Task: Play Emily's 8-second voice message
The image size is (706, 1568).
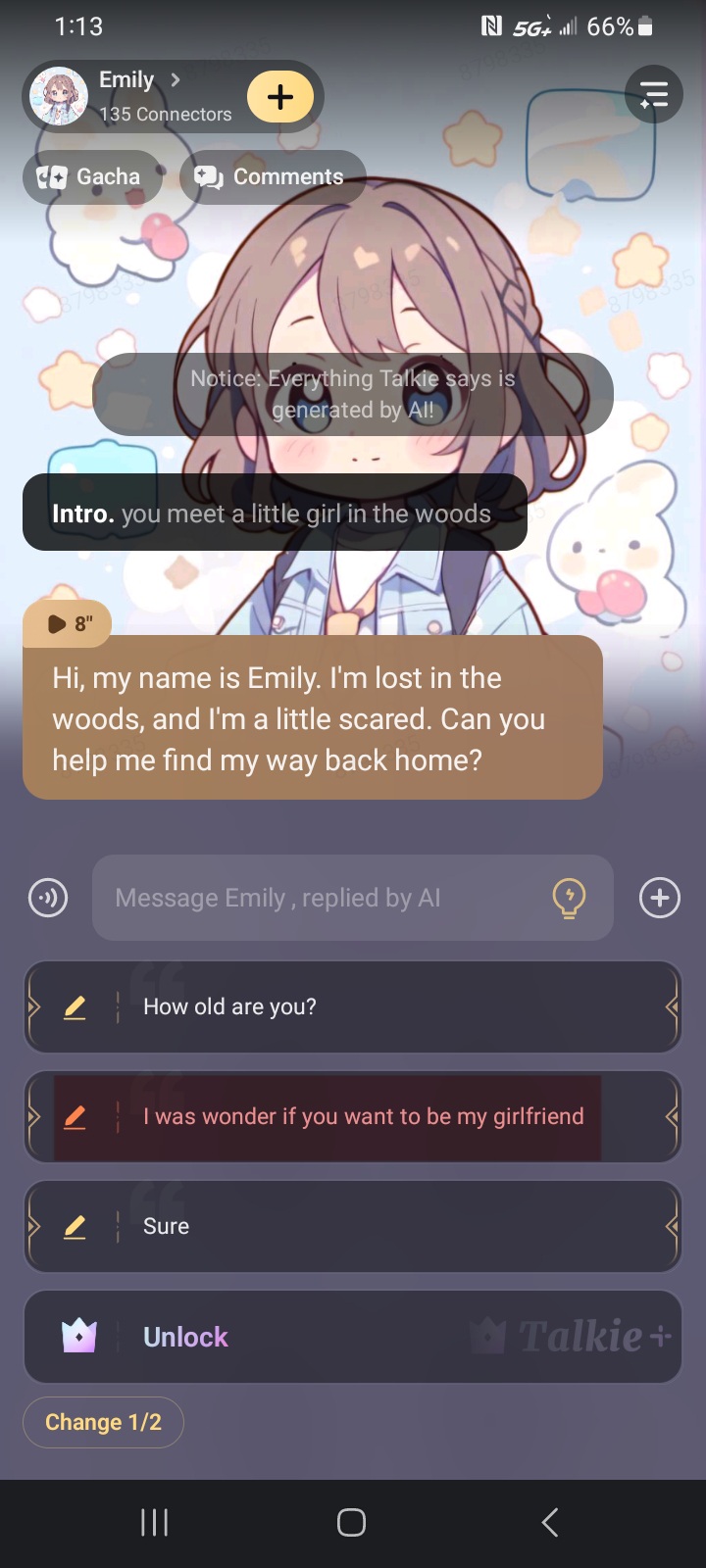Action: (67, 623)
